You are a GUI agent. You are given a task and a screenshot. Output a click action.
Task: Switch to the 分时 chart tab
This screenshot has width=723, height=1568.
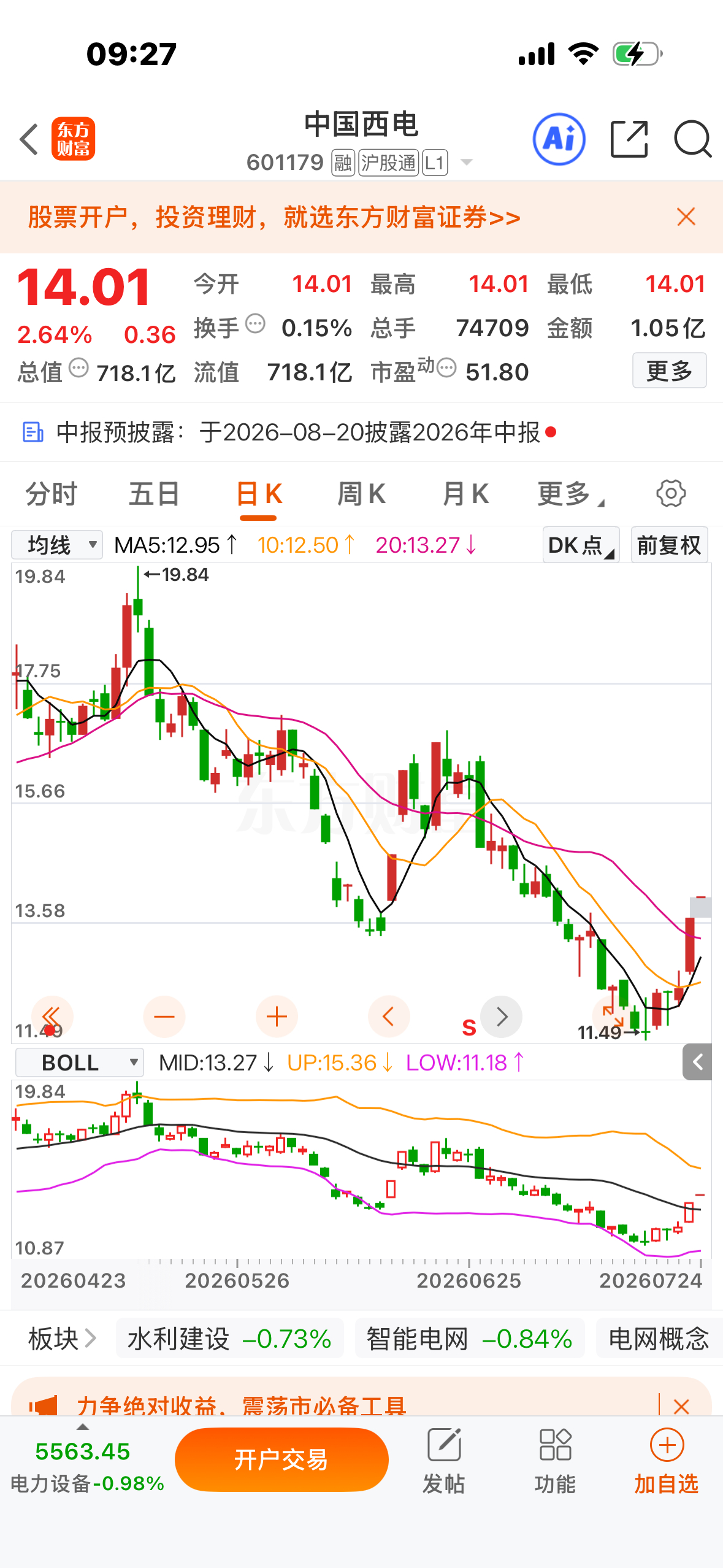(x=52, y=494)
